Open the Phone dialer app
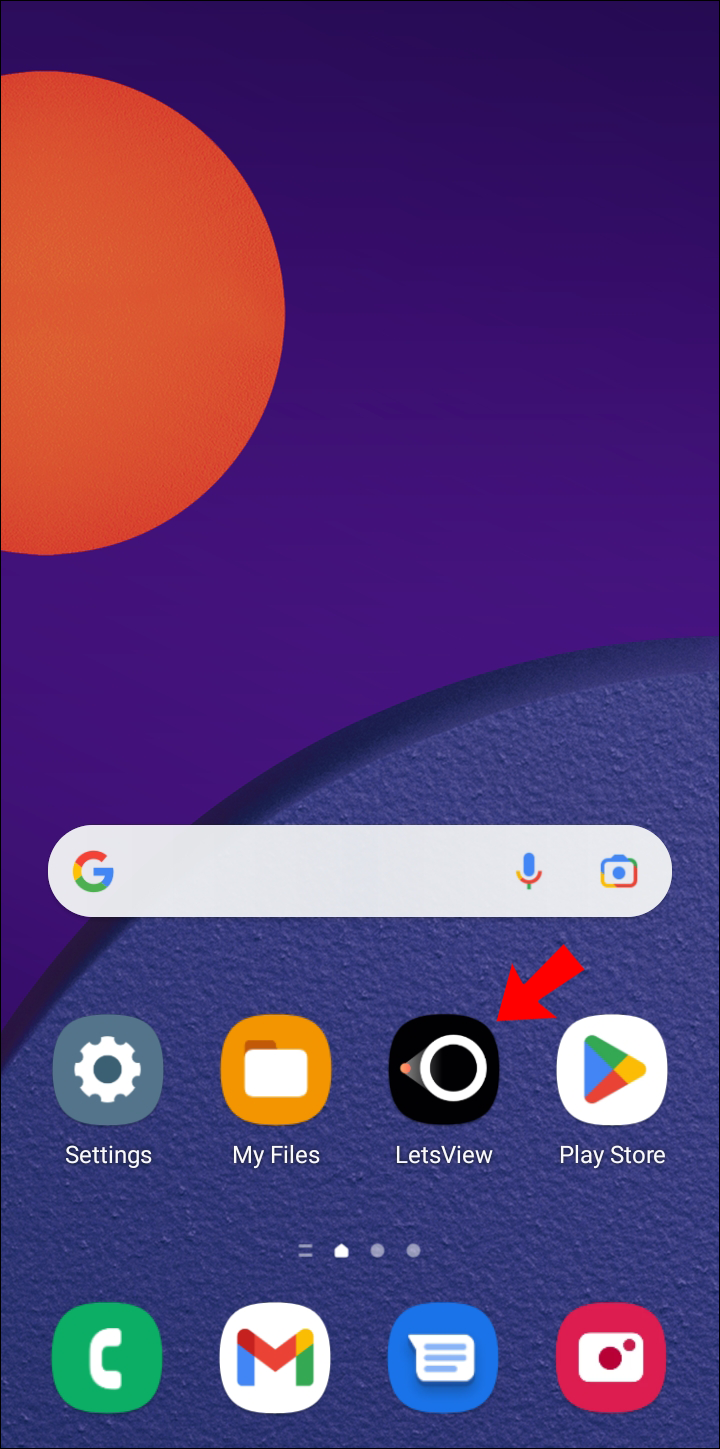The image size is (720, 1449). [x=107, y=1356]
